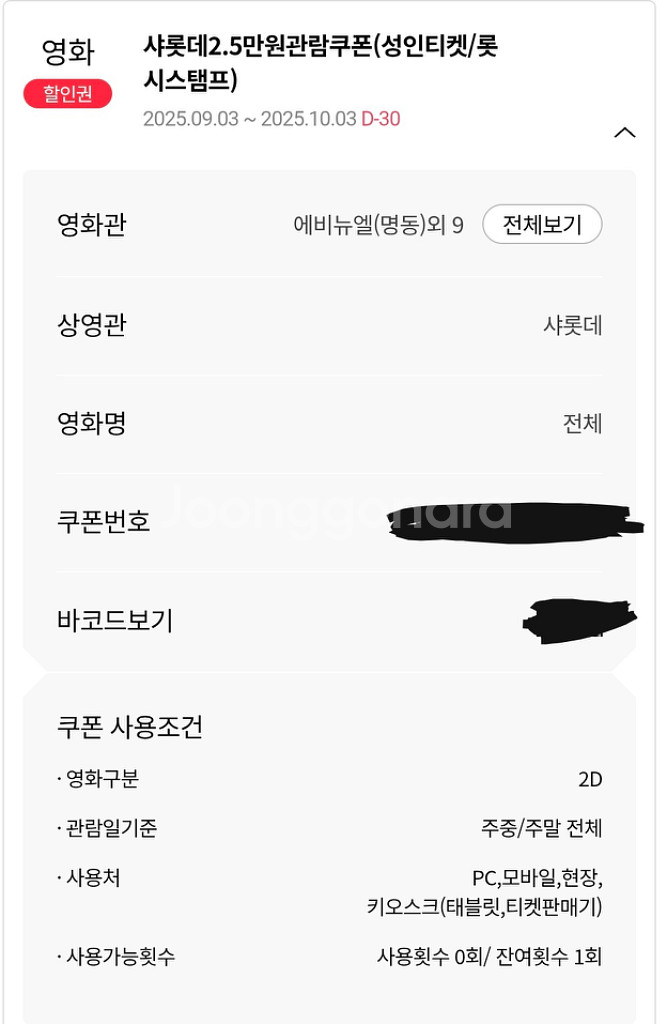Collapse the coupon details with the chevron
The width and height of the screenshot is (667, 1024).
(625, 133)
